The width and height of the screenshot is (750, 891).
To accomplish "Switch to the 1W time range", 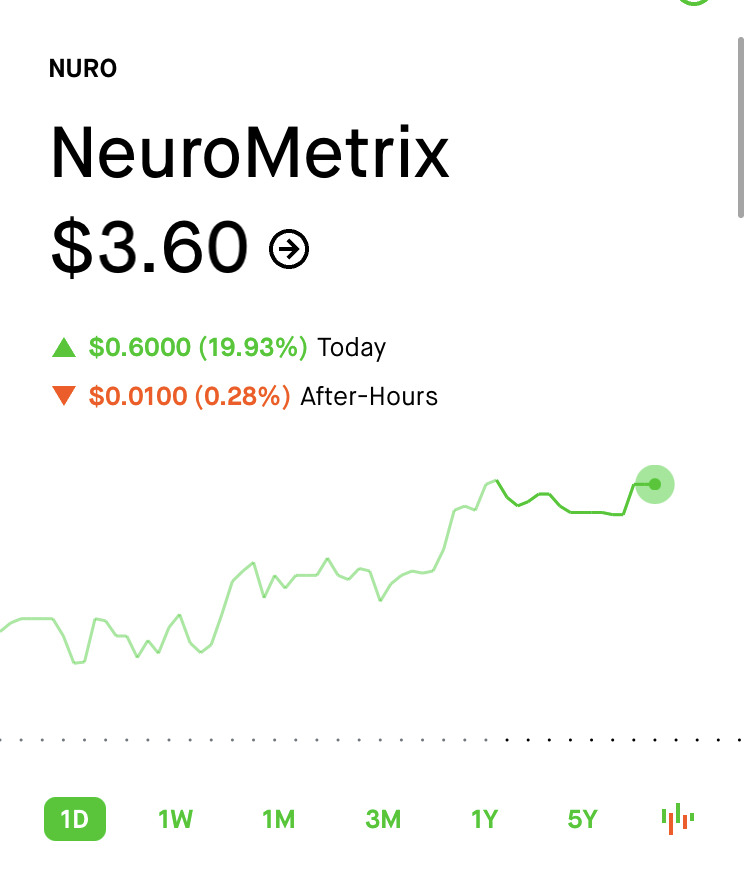I will (x=175, y=818).
